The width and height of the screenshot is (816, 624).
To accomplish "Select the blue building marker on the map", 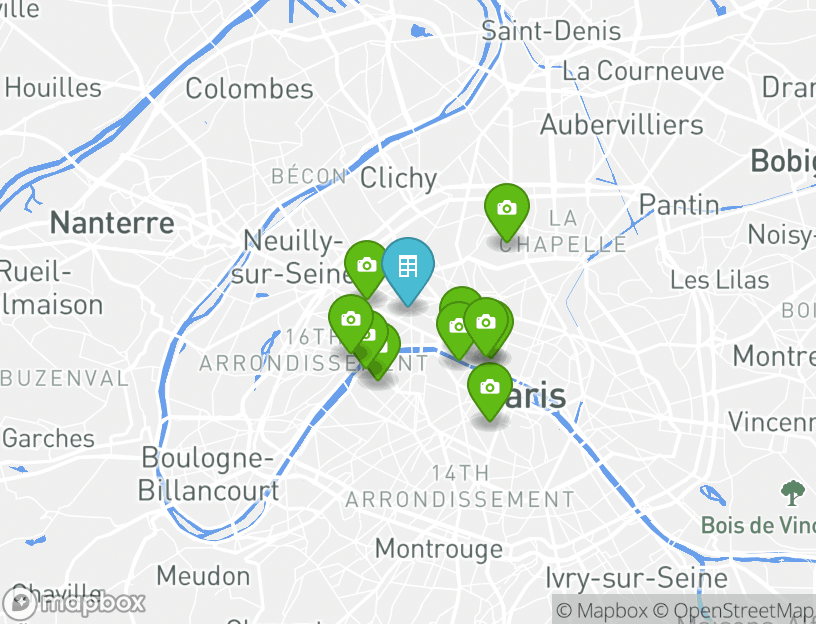I will [407, 267].
